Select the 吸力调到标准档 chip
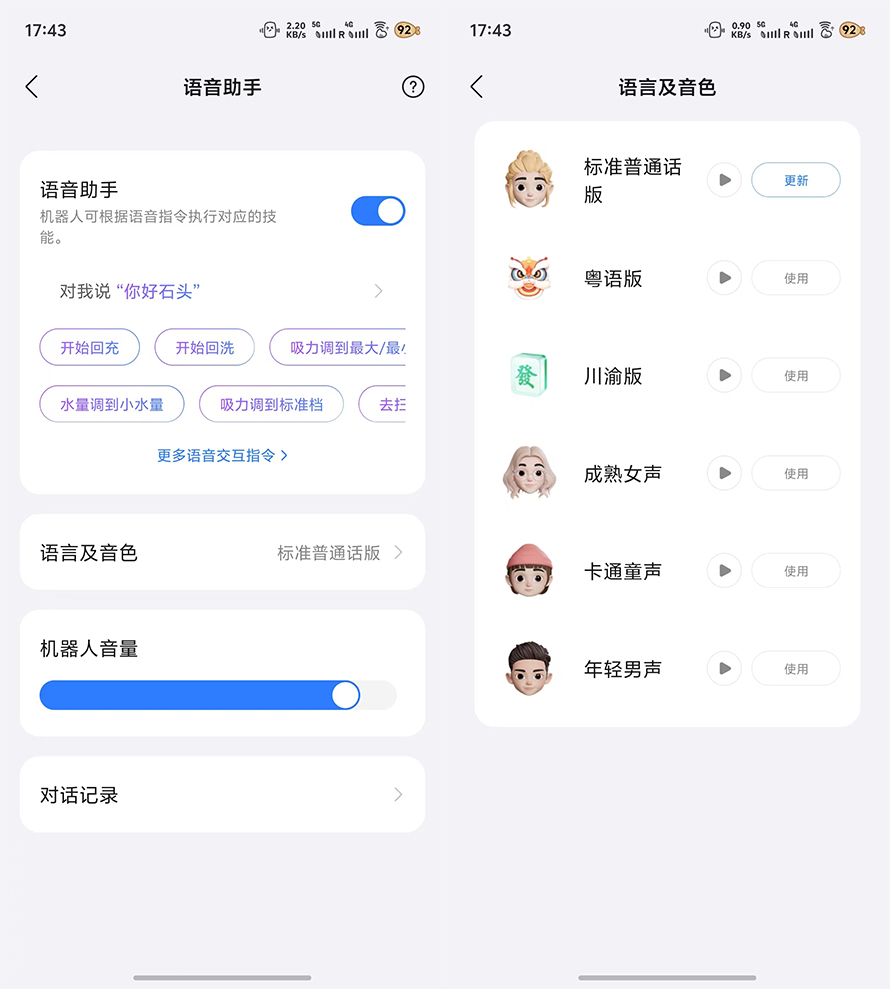This screenshot has width=890, height=989. [x=271, y=405]
